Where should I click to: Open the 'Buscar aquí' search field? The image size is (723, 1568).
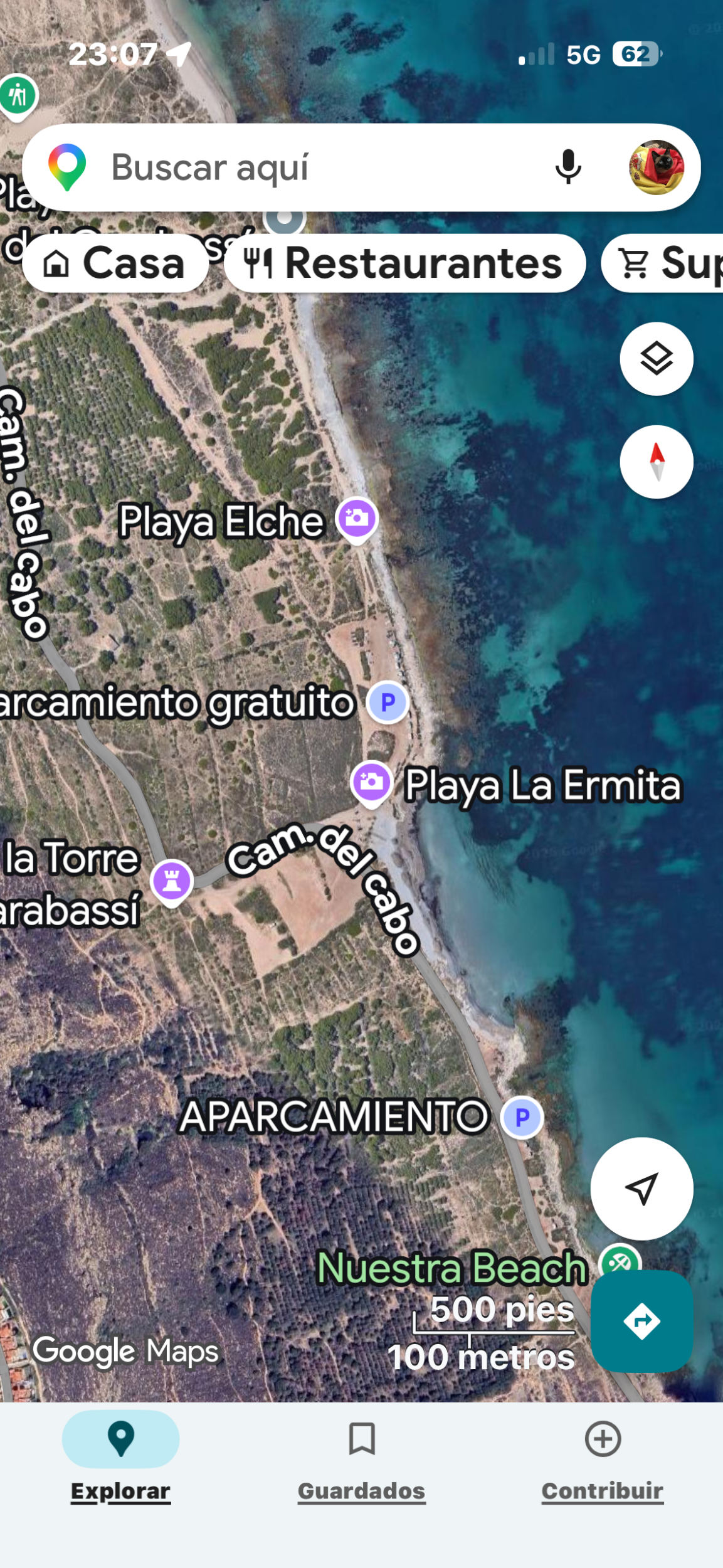[x=301, y=167]
